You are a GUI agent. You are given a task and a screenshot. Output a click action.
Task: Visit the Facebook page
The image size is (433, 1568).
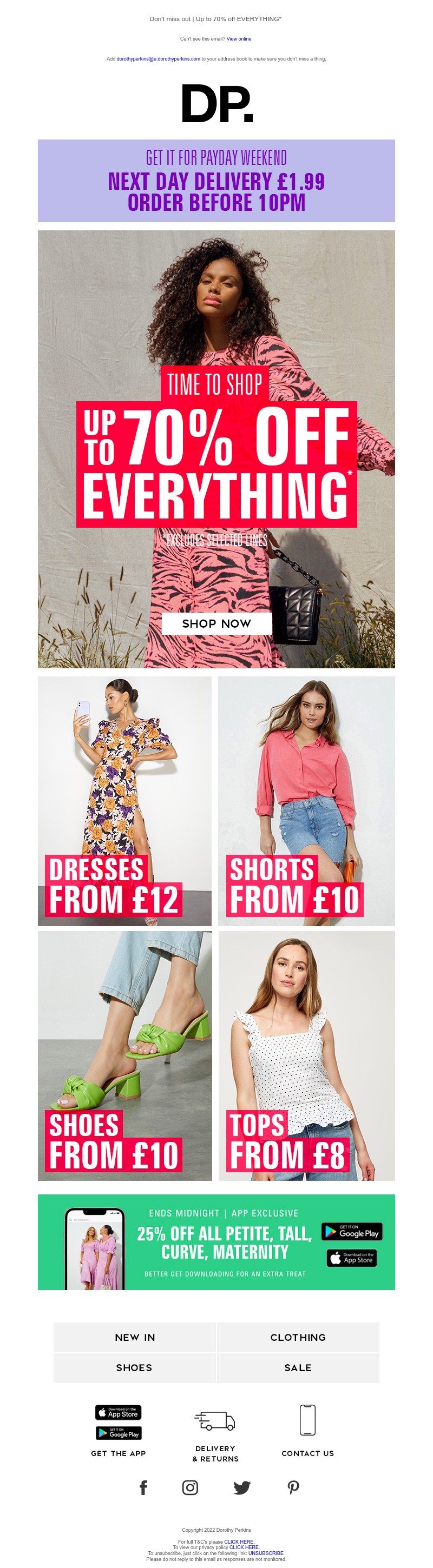click(x=144, y=1487)
